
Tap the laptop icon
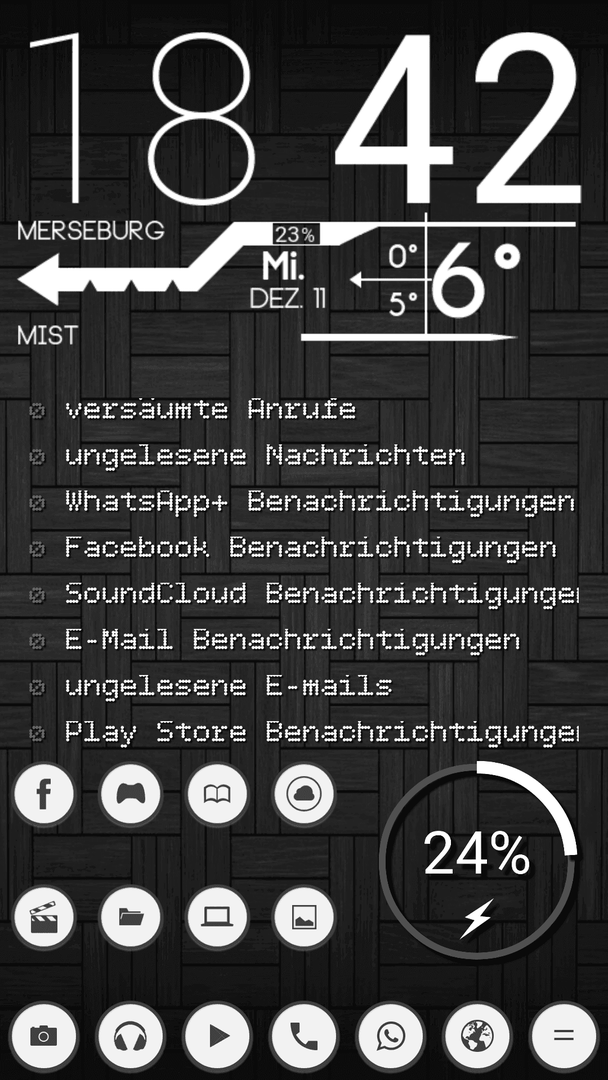218,917
